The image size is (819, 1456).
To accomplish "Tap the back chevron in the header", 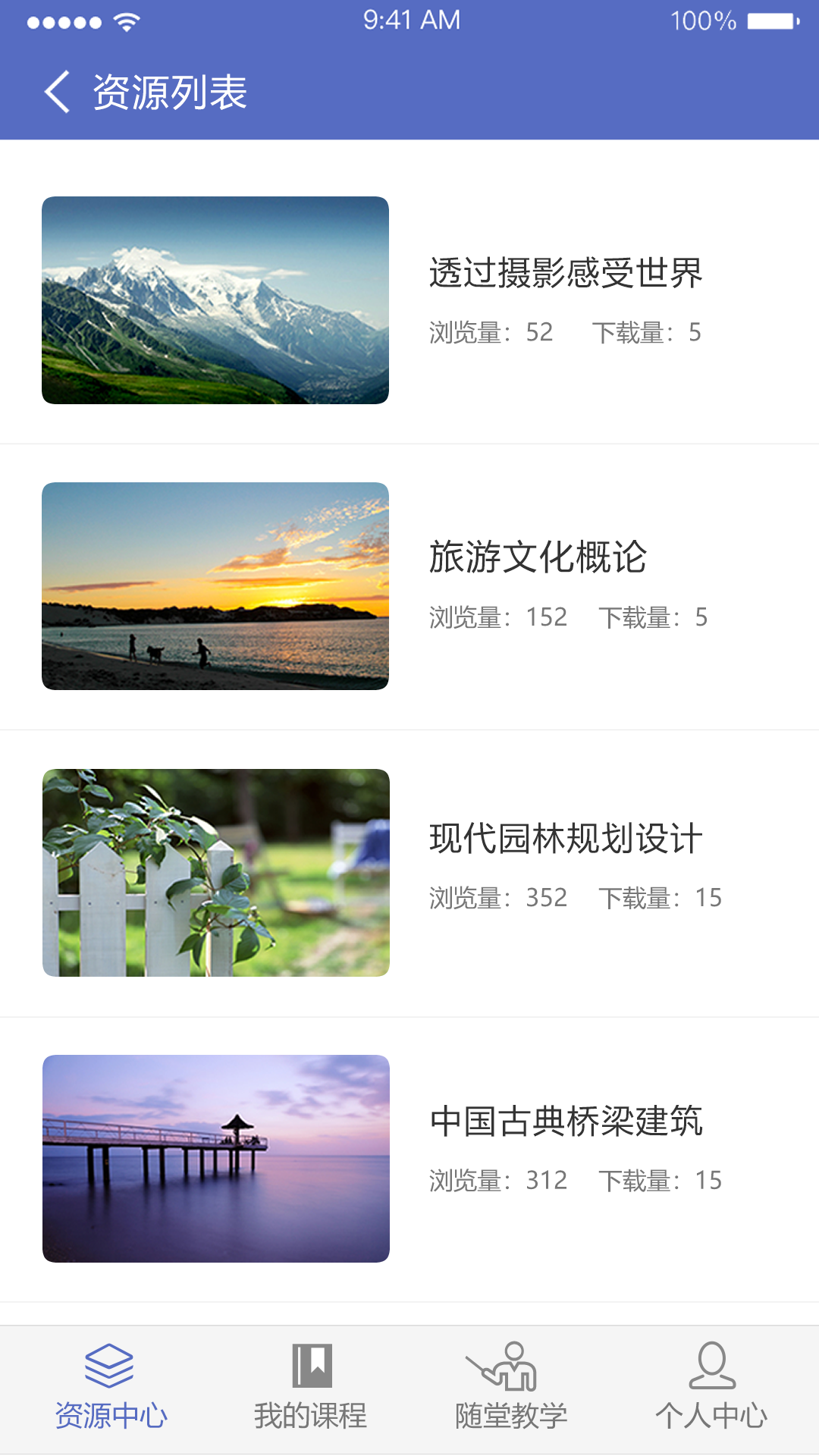I will [57, 91].
